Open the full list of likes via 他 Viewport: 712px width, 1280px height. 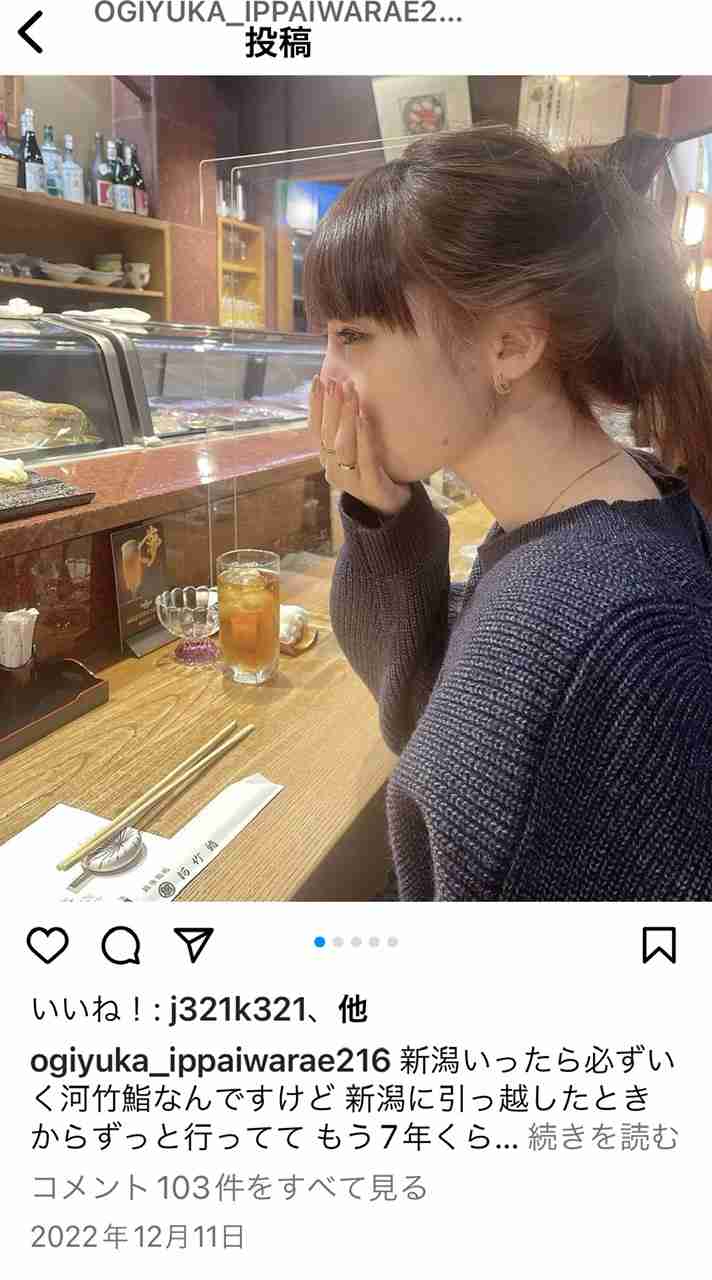[x=353, y=1011]
